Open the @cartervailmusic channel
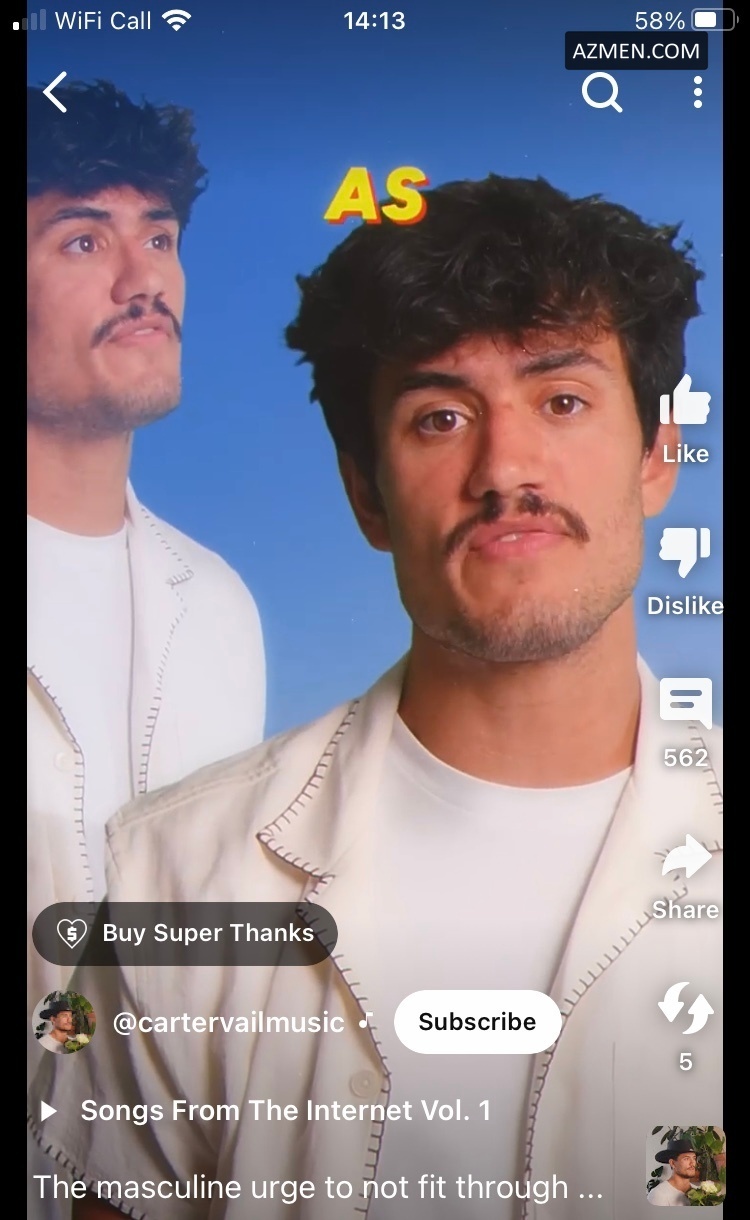The width and height of the screenshot is (750, 1220). point(227,1022)
